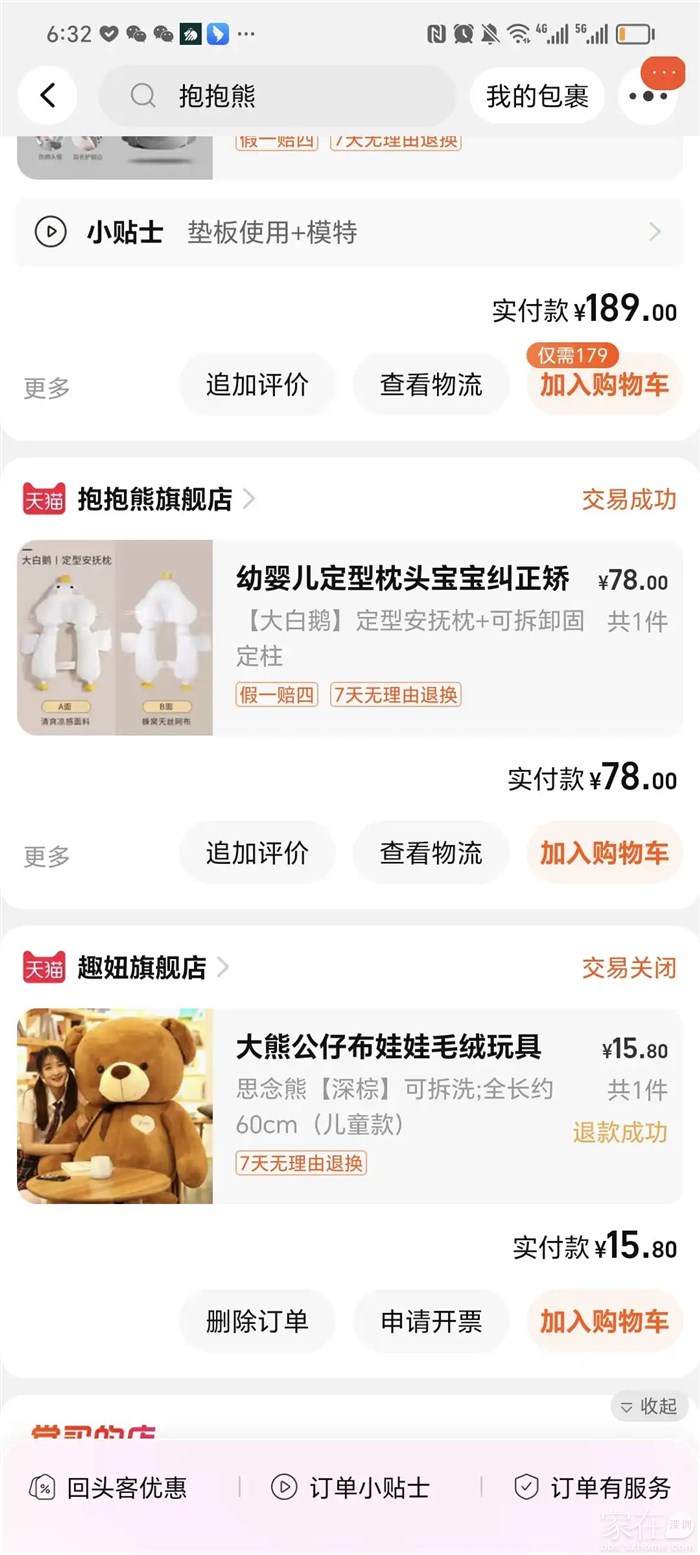
Task: Visit the 抱抱熊旗舰店 shop
Action: [x=155, y=499]
